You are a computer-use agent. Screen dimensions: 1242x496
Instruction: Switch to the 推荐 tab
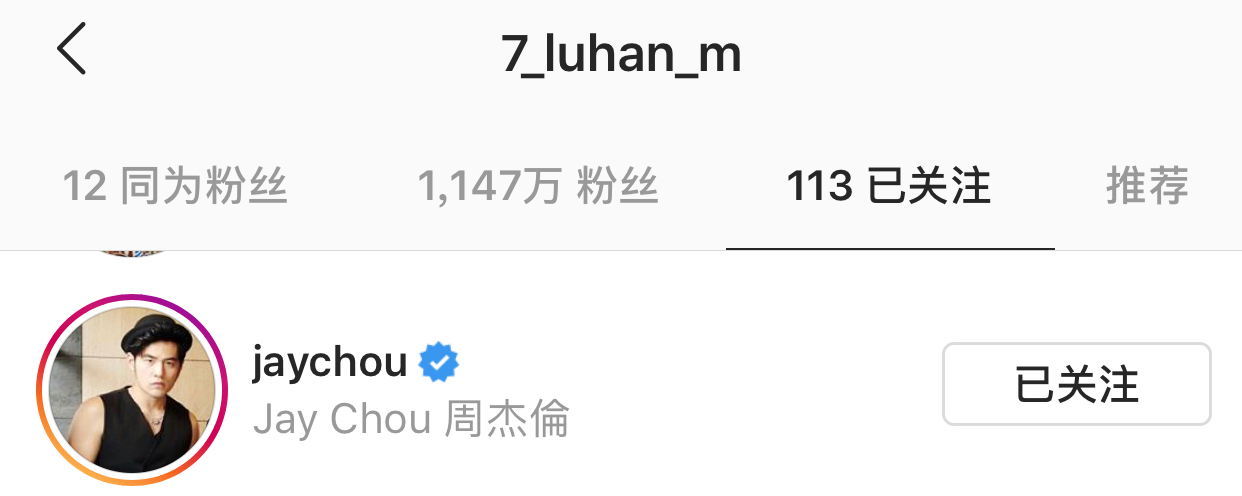[x=1147, y=187]
